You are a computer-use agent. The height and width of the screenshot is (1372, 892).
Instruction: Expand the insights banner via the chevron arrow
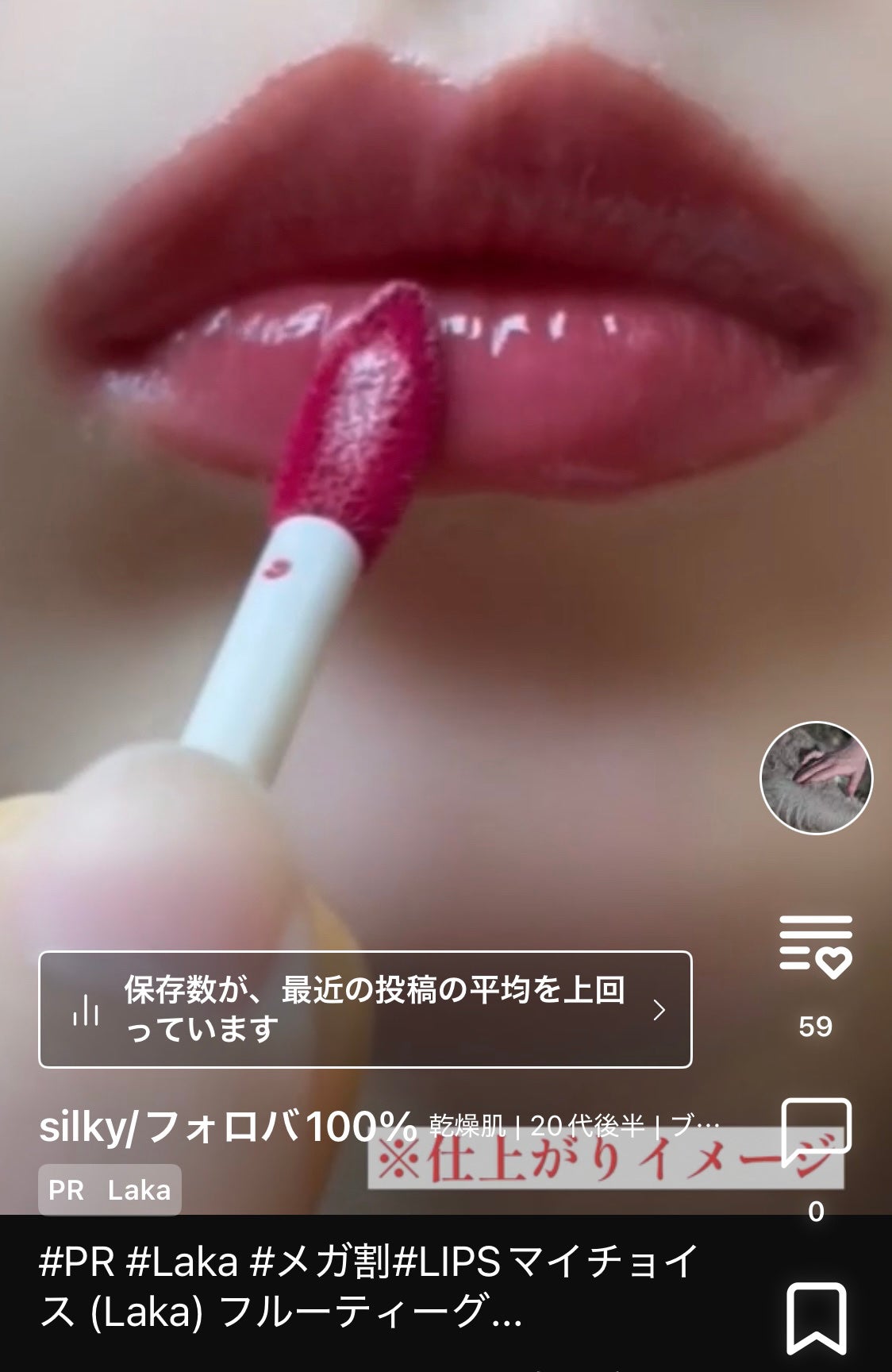(x=662, y=1010)
